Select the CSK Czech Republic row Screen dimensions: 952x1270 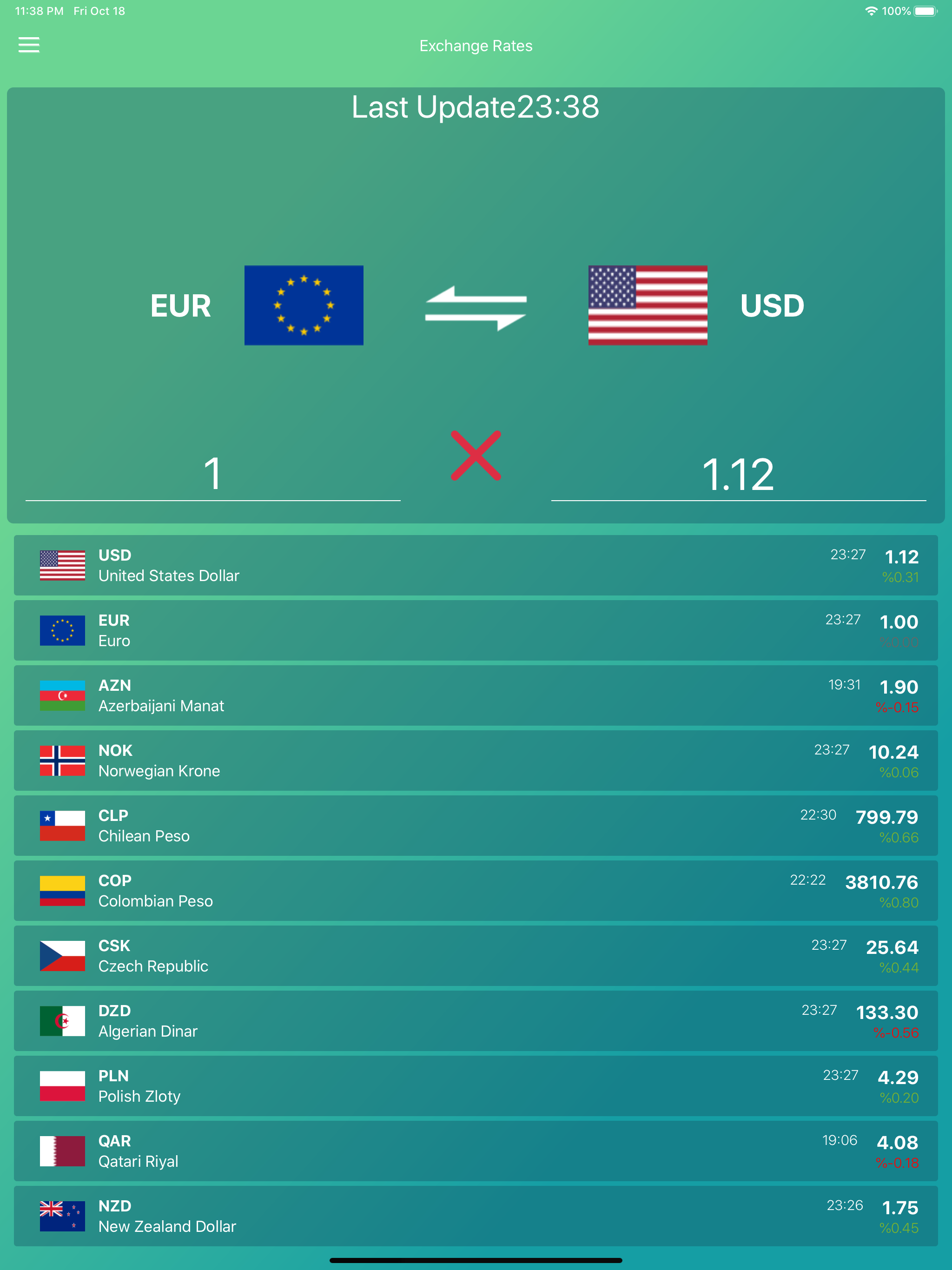(476, 955)
